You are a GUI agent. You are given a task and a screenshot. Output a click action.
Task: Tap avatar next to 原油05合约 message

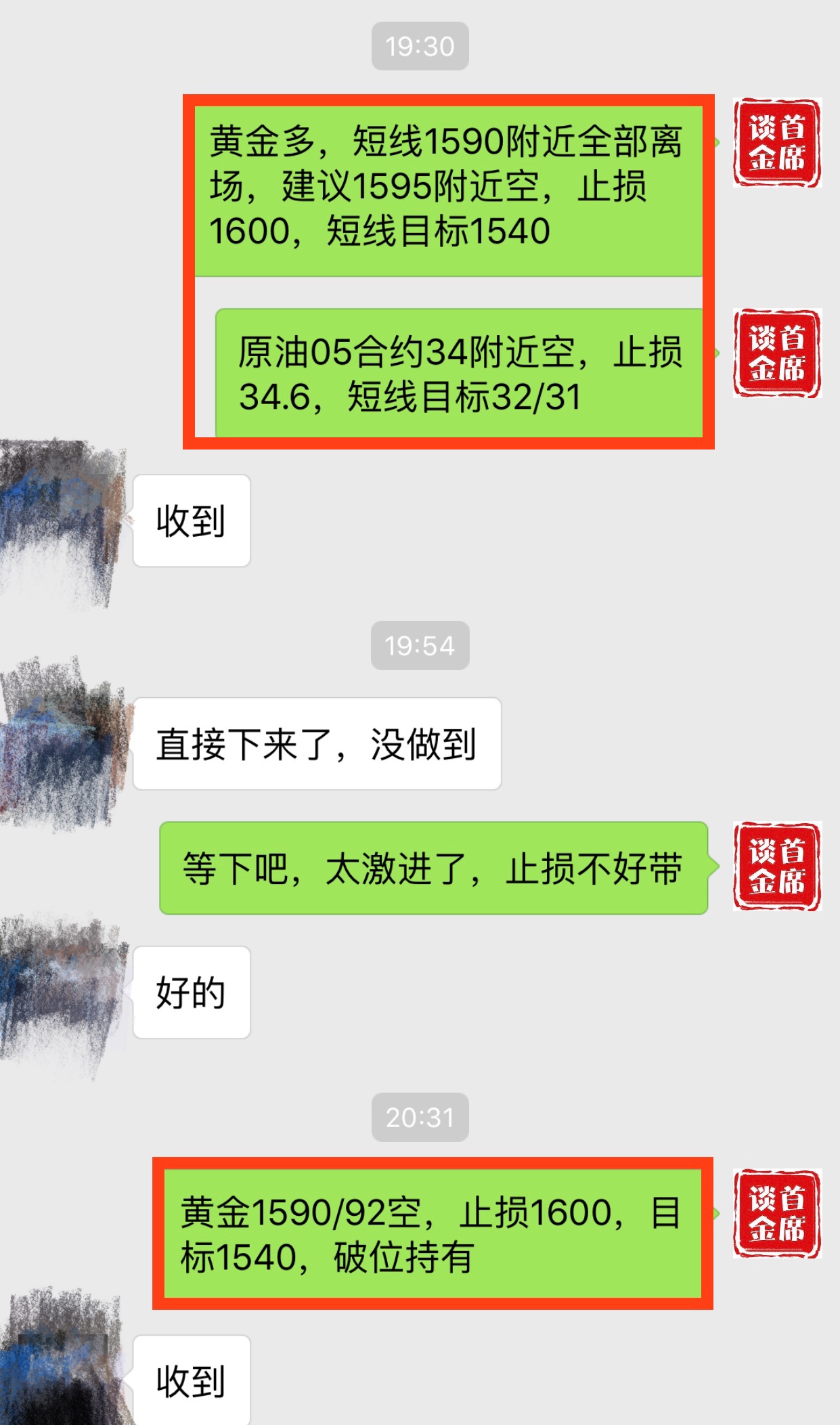(x=776, y=353)
